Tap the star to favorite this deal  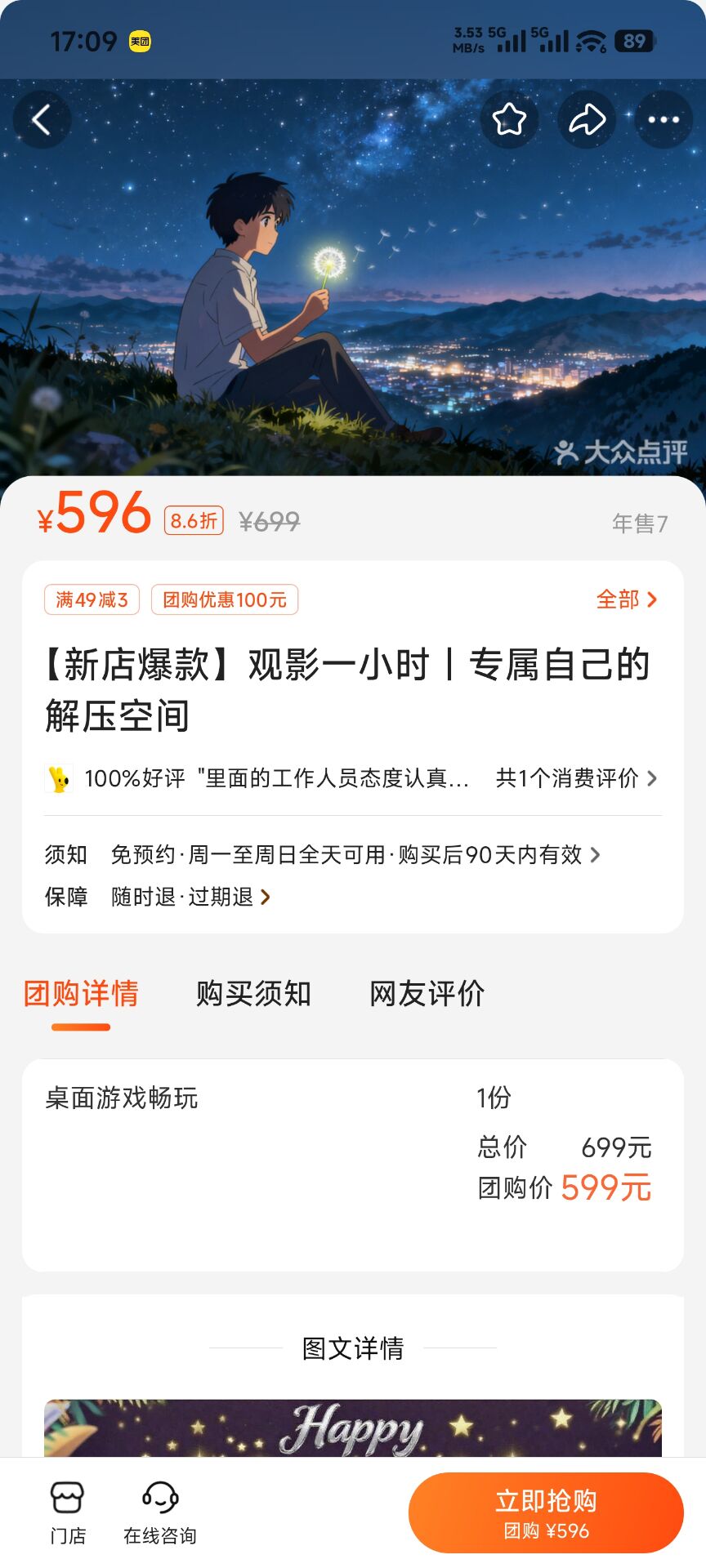[x=509, y=119]
